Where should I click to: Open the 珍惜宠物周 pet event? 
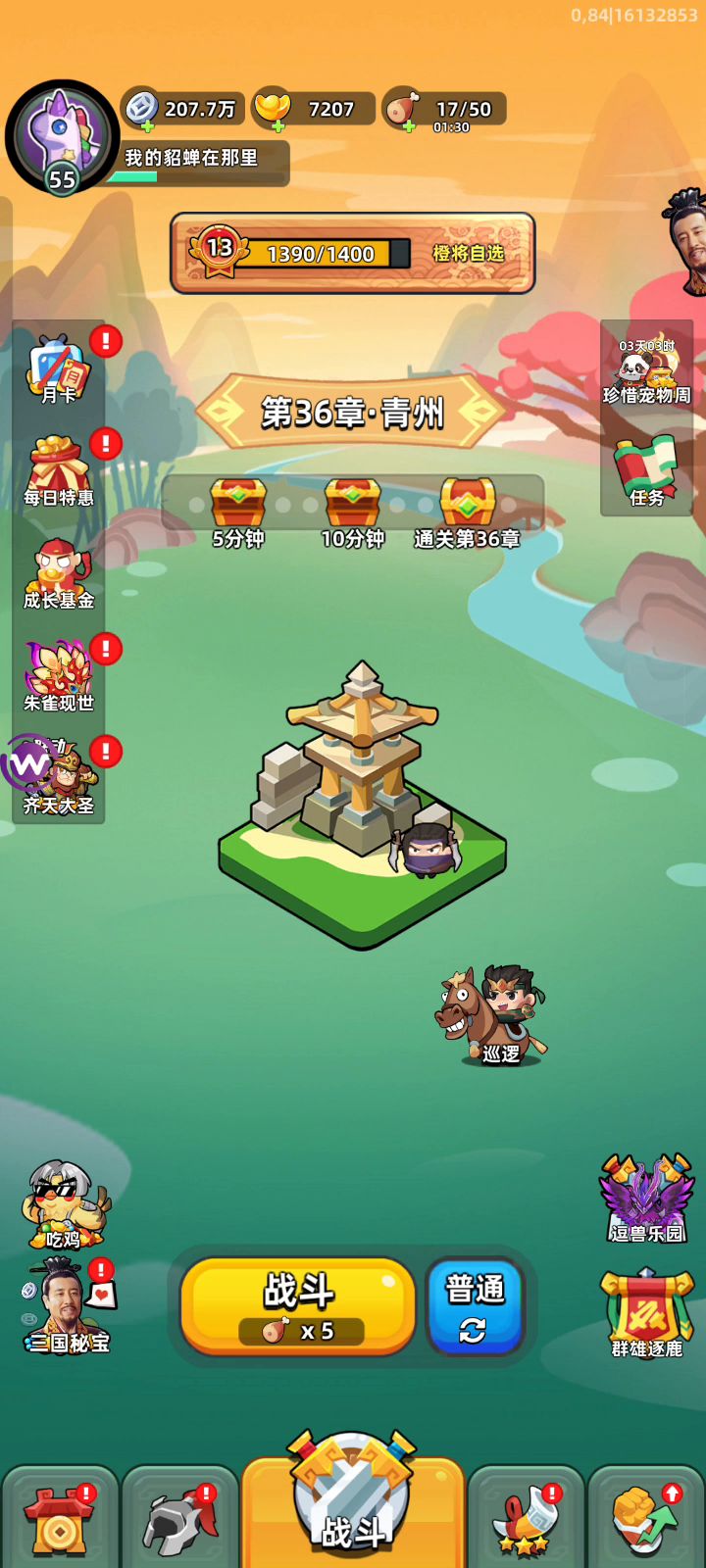[646, 372]
